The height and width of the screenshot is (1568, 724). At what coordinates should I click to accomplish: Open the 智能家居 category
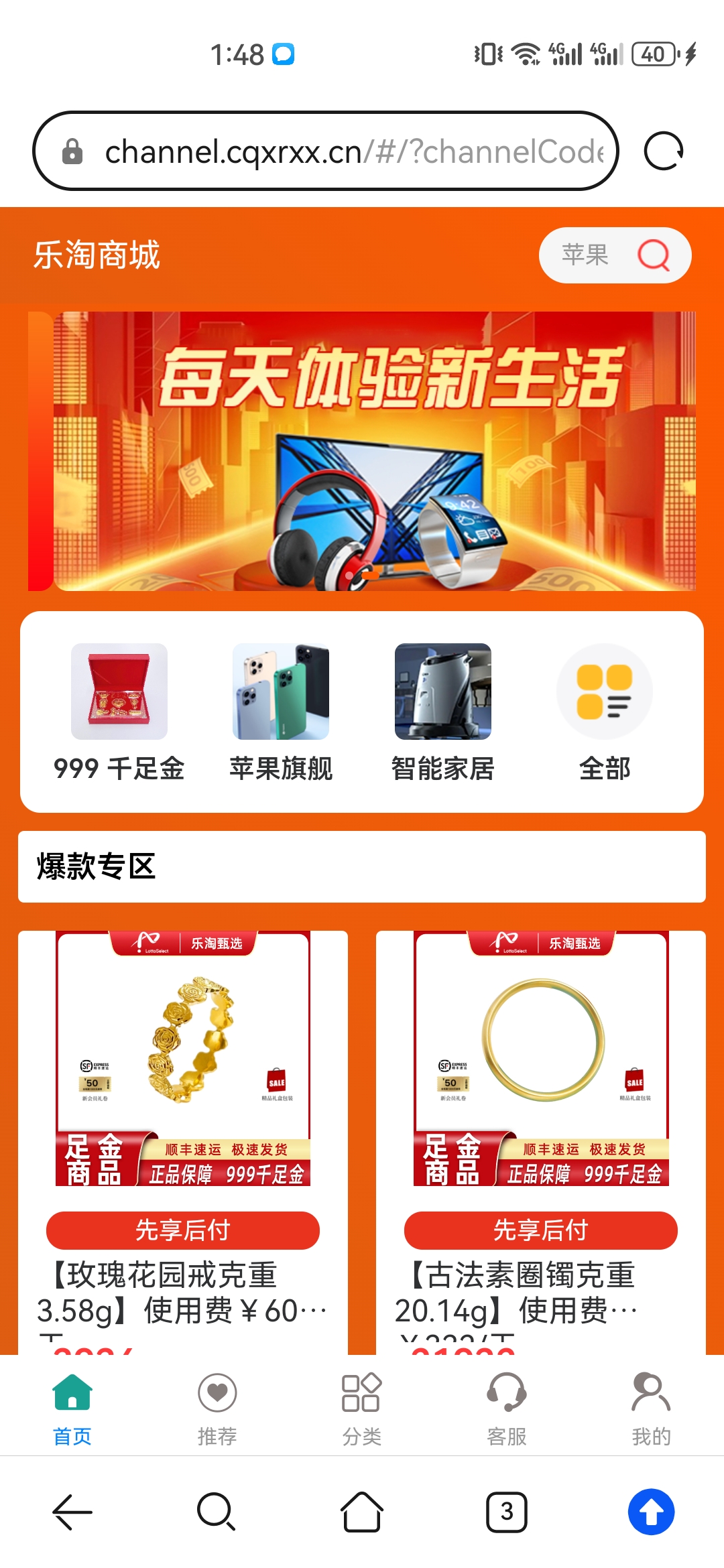[443, 713]
